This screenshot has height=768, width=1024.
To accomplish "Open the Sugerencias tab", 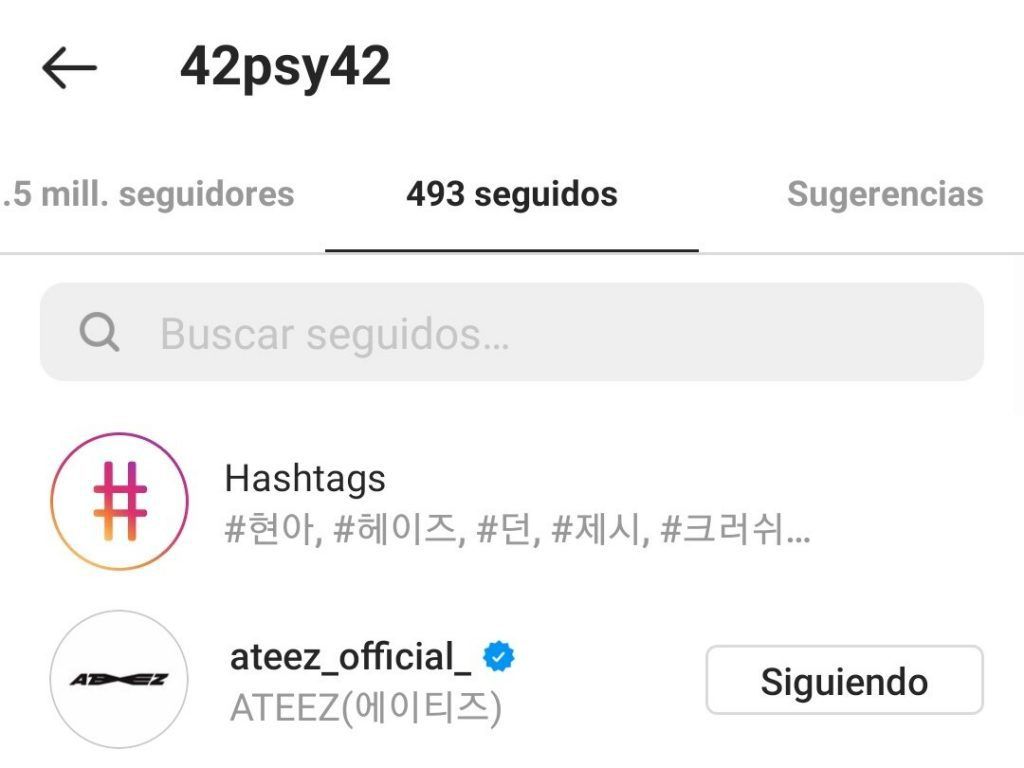I will click(x=884, y=194).
